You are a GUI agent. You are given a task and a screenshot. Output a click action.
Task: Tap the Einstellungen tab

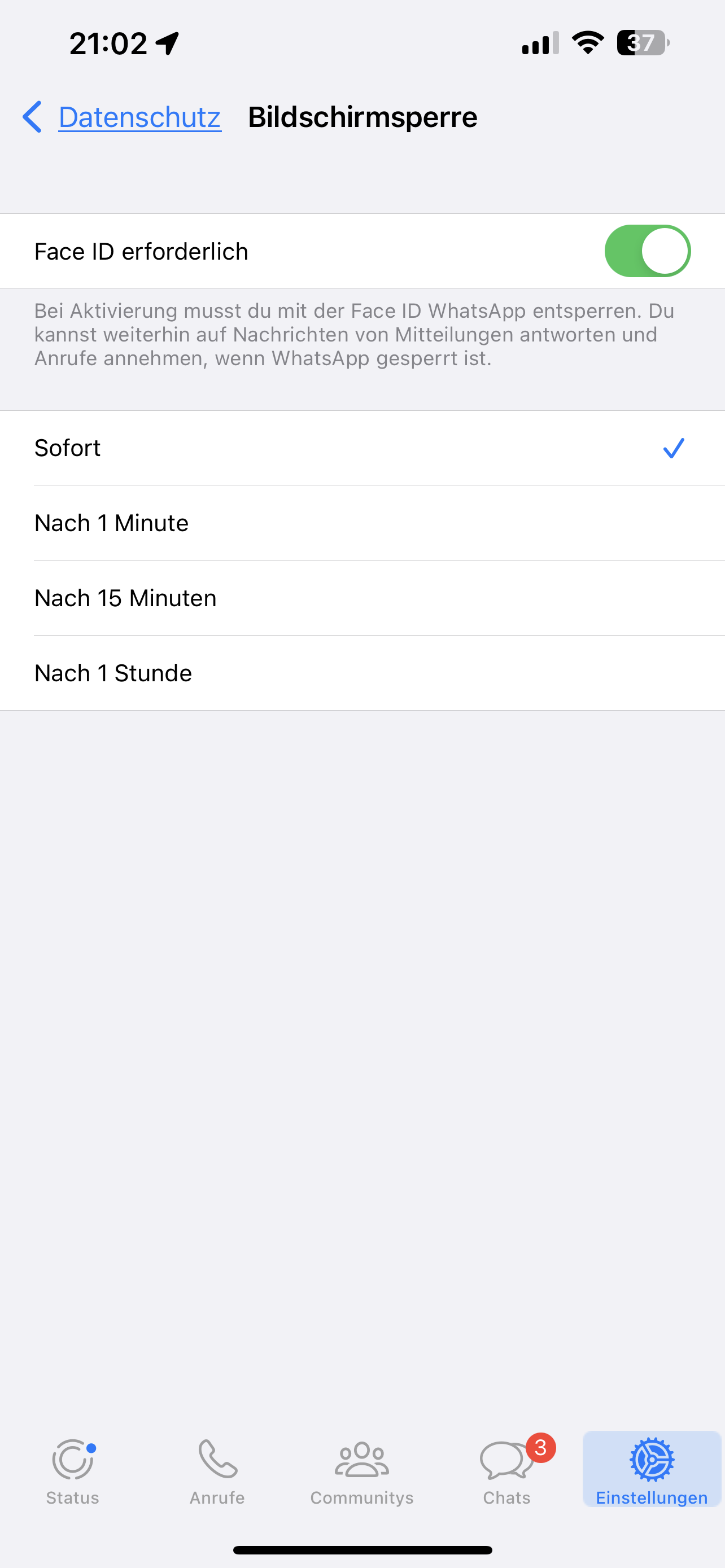pyautogui.click(x=652, y=1469)
